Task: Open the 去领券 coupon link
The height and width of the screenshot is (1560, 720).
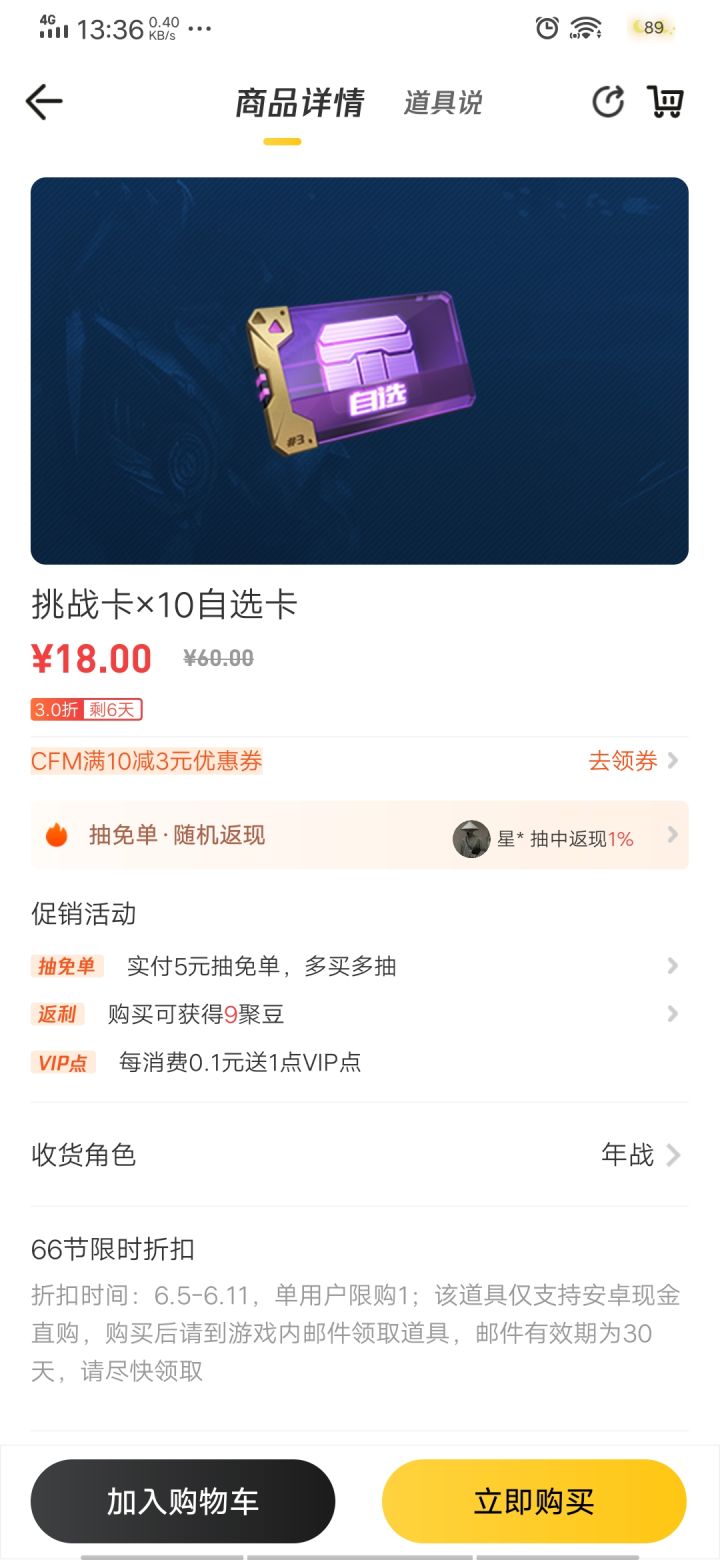Action: coord(625,761)
